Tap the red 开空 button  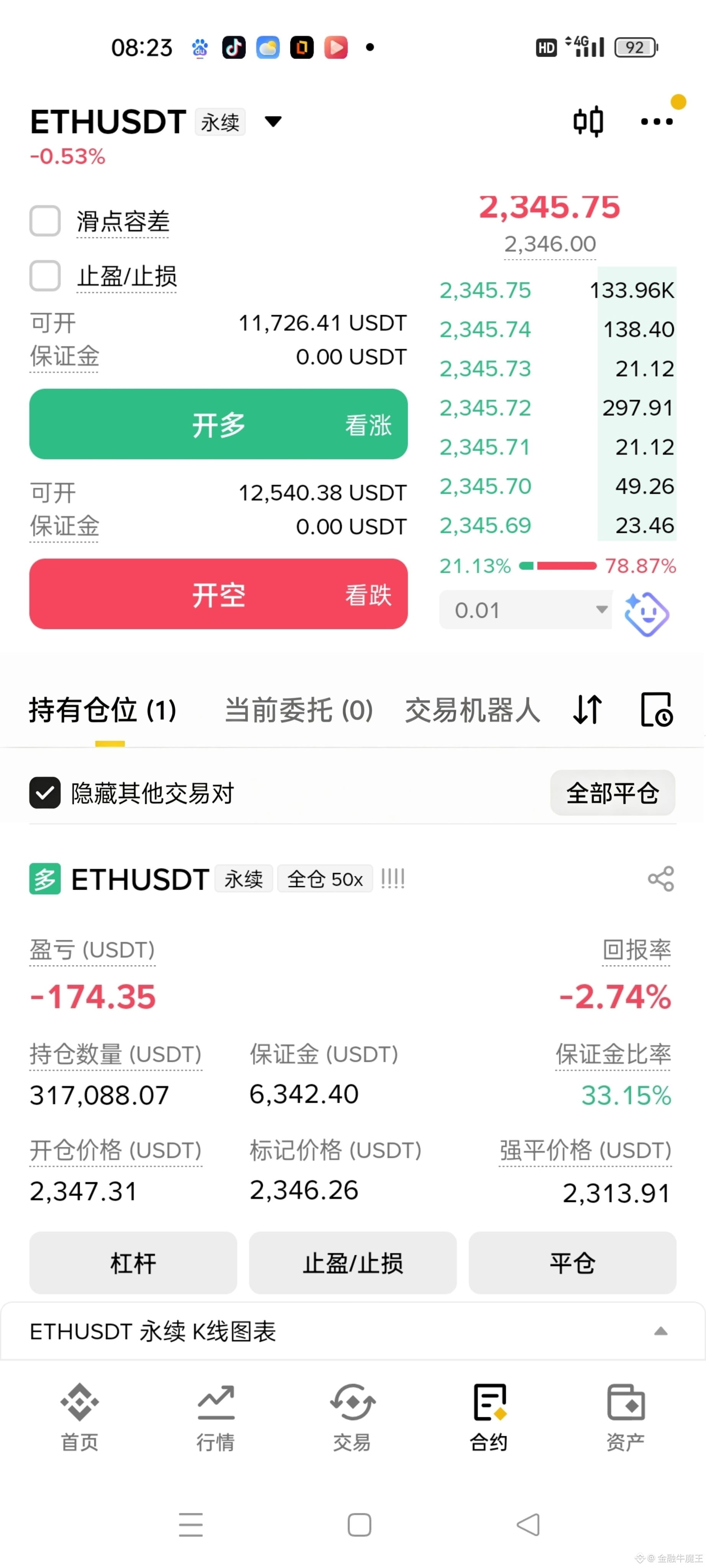point(218,594)
